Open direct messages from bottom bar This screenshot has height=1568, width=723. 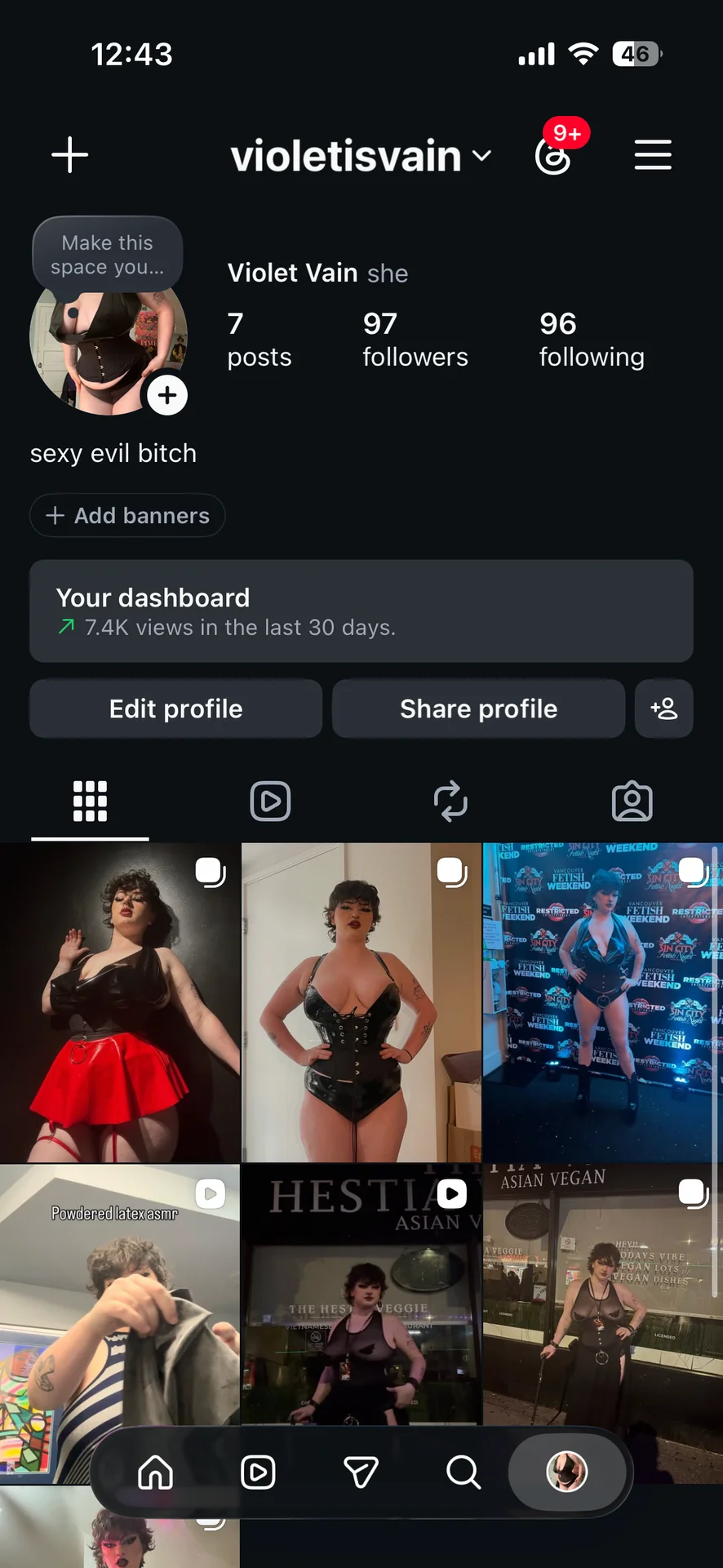(x=361, y=1473)
